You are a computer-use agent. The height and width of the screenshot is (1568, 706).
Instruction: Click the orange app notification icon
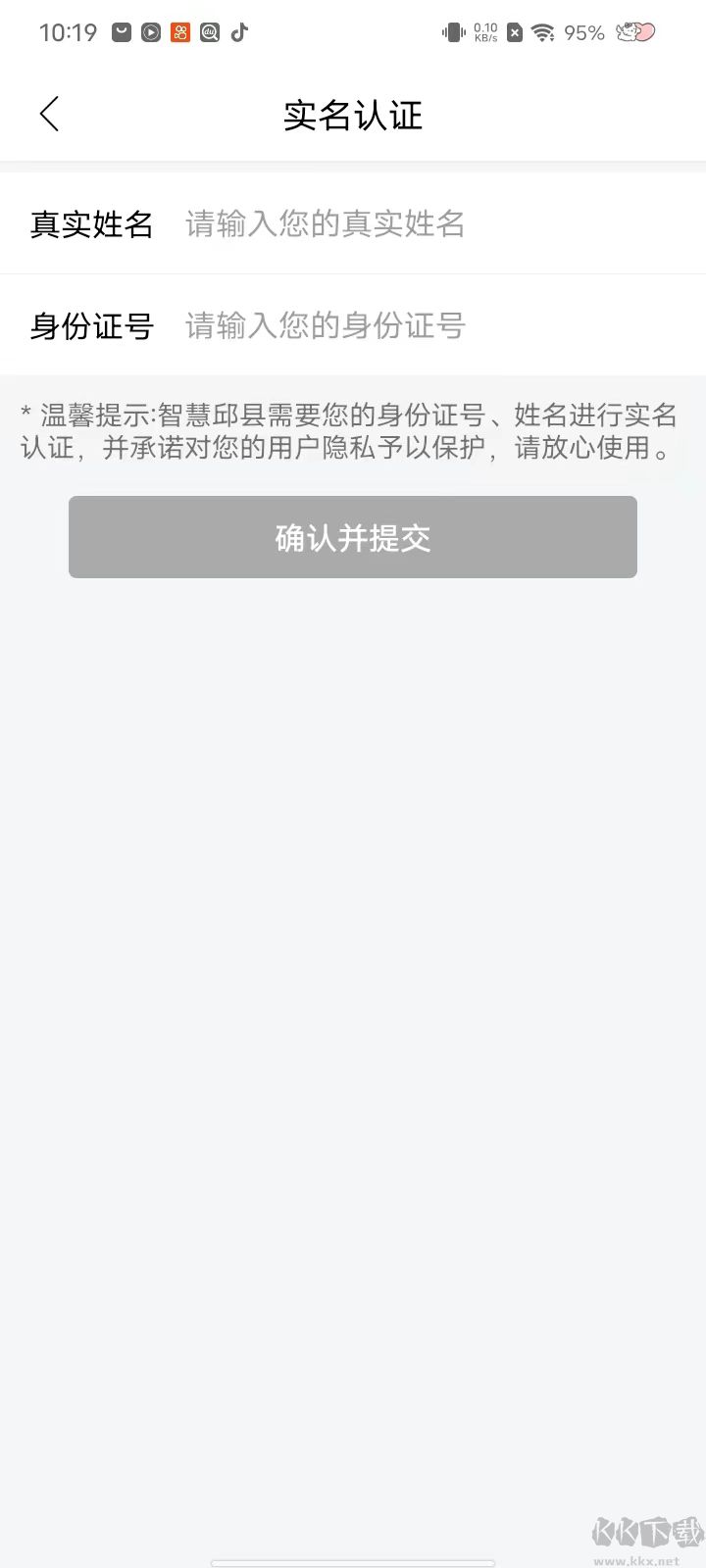[x=178, y=32]
